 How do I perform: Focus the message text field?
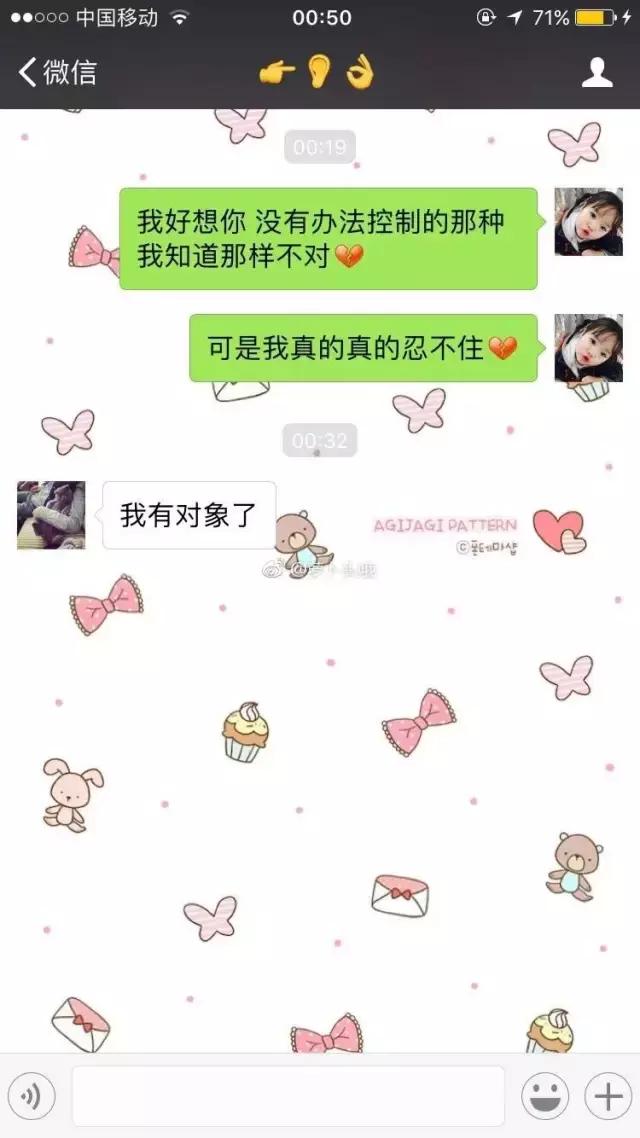(x=288, y=1097)
